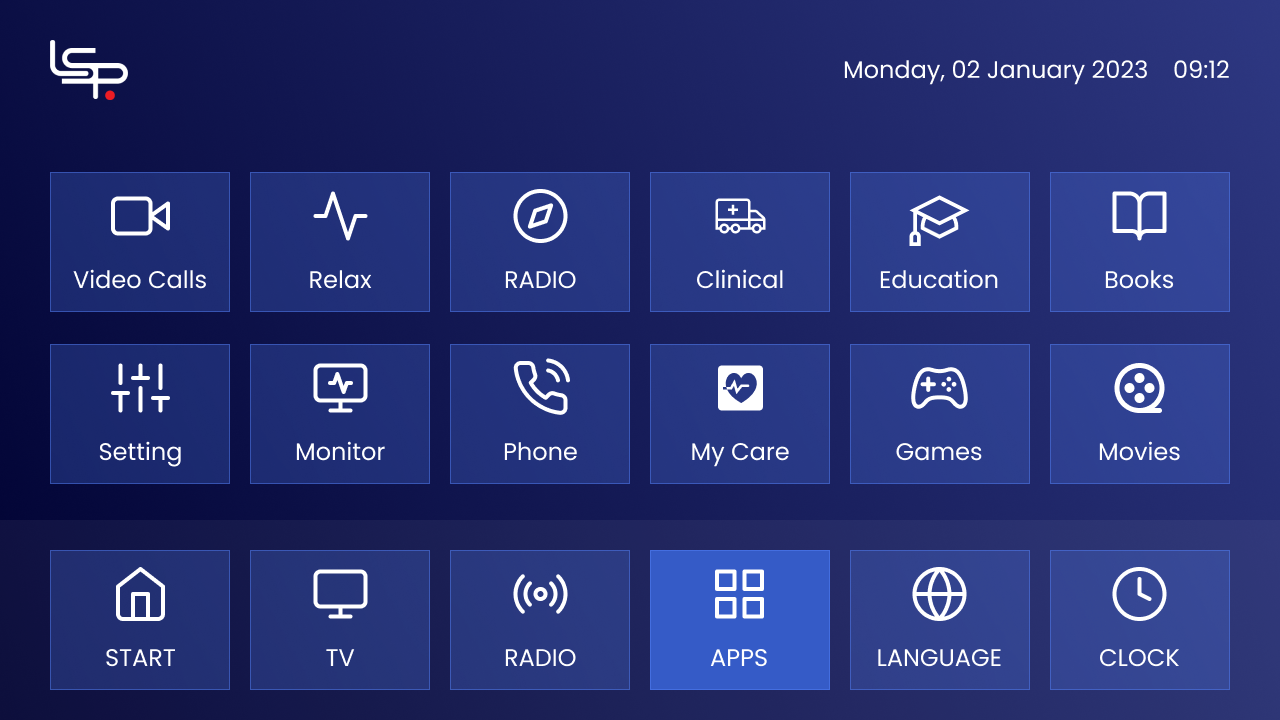Open the Video Calls tile

(140, 242)
